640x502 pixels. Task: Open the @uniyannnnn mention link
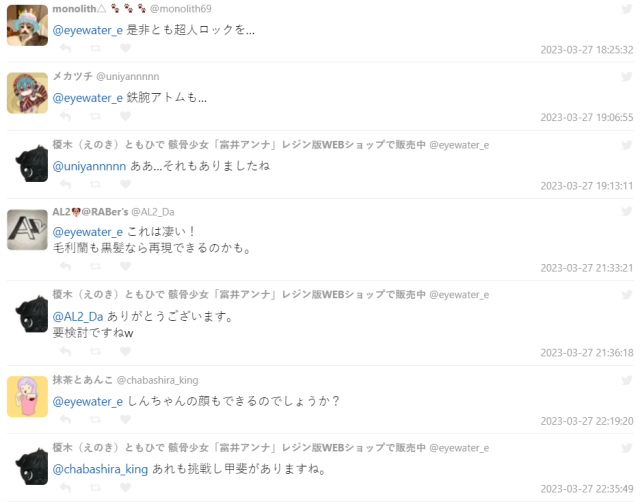(x=89, y=165)
